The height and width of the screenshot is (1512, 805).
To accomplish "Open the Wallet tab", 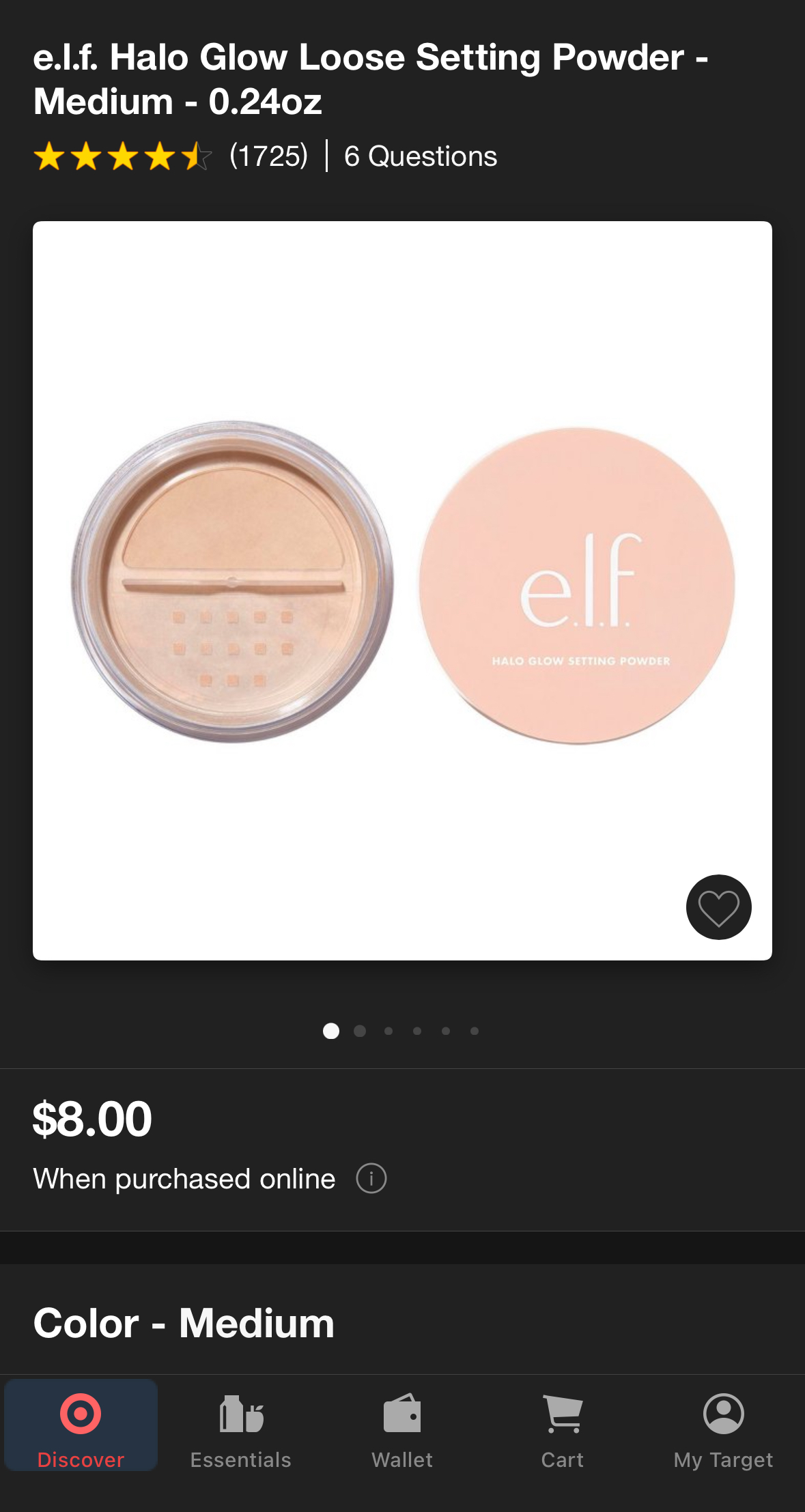I will point(402,1425).
